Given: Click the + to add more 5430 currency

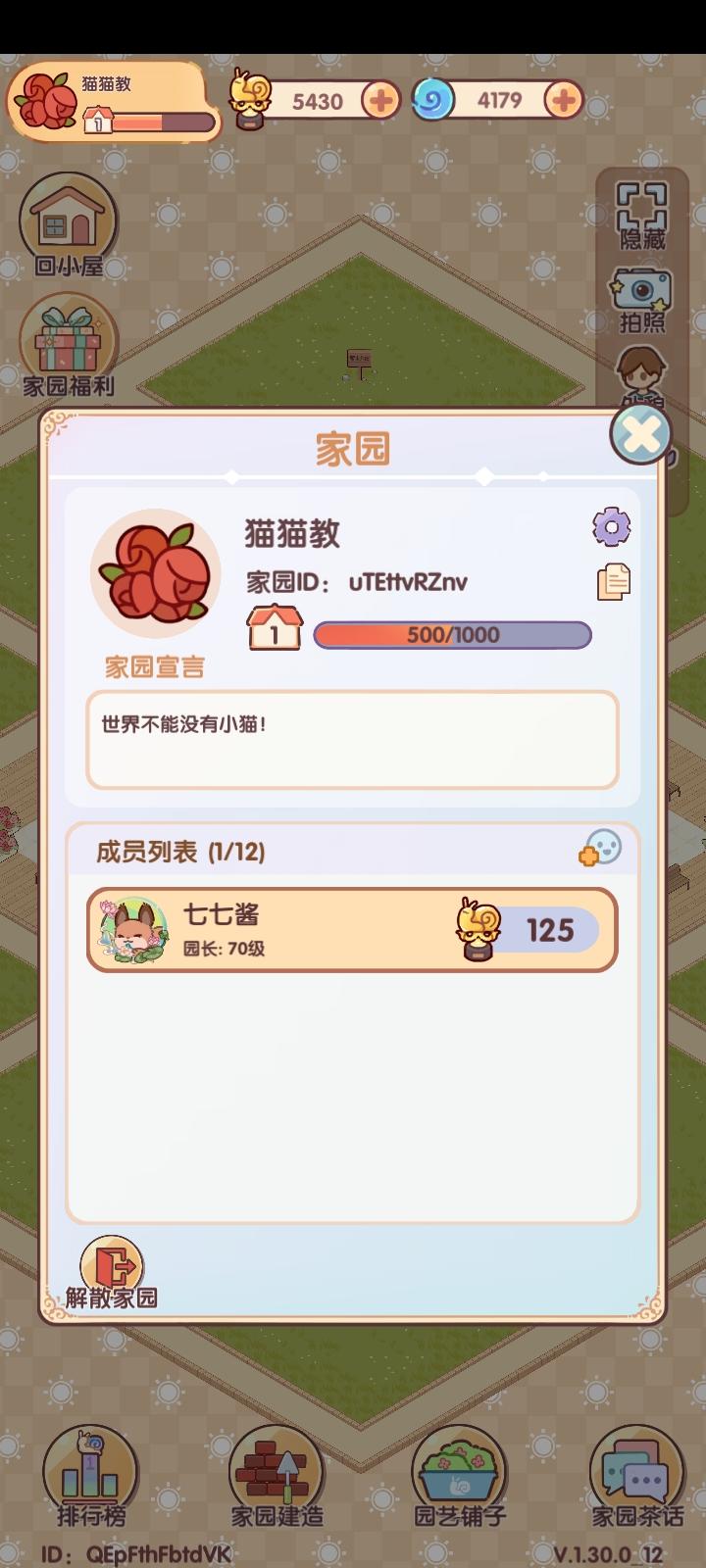Looking at the screenshot, I should [x=380, y=98].
